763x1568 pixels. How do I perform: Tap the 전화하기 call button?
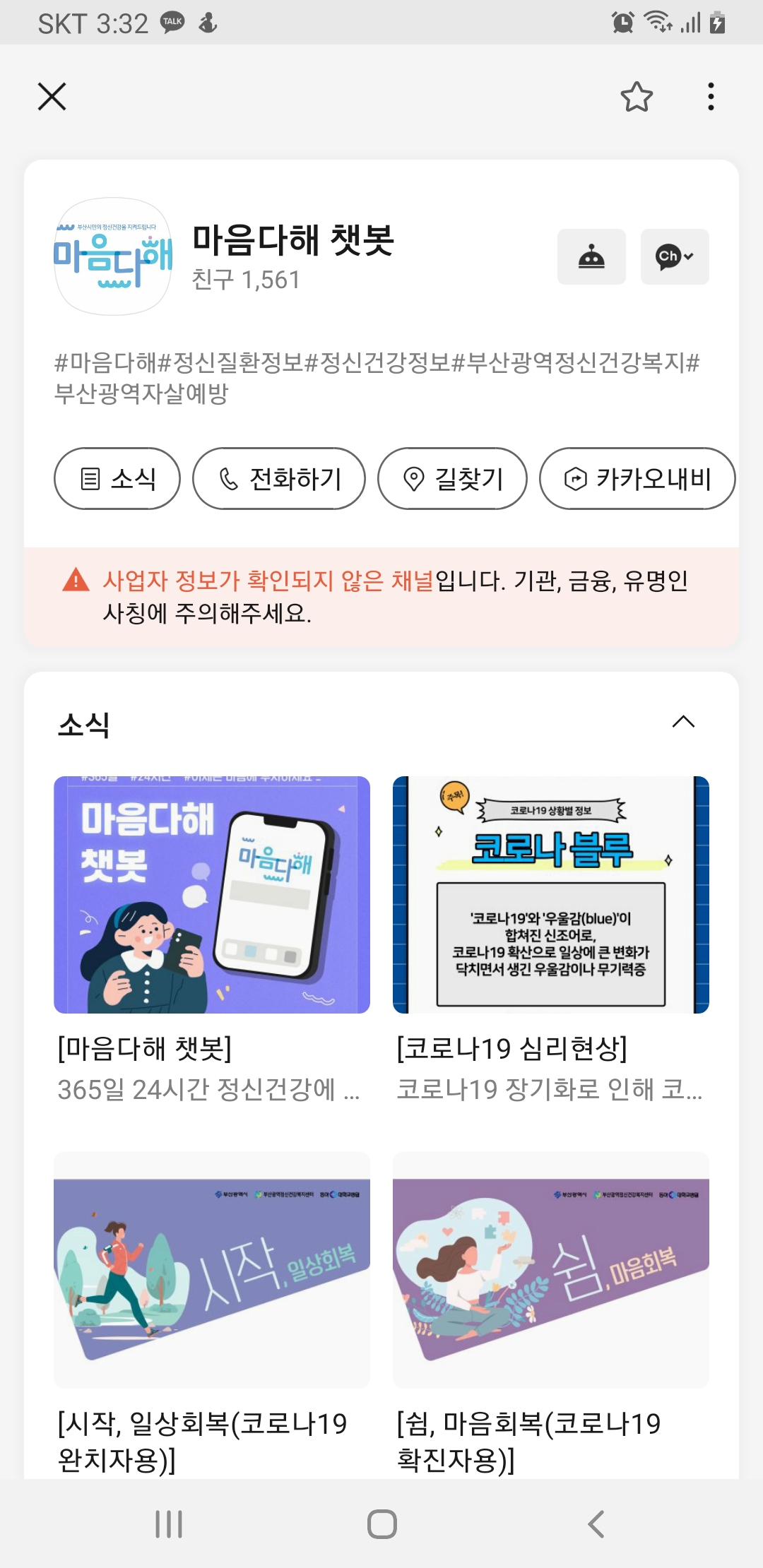[x=279, y=479]
